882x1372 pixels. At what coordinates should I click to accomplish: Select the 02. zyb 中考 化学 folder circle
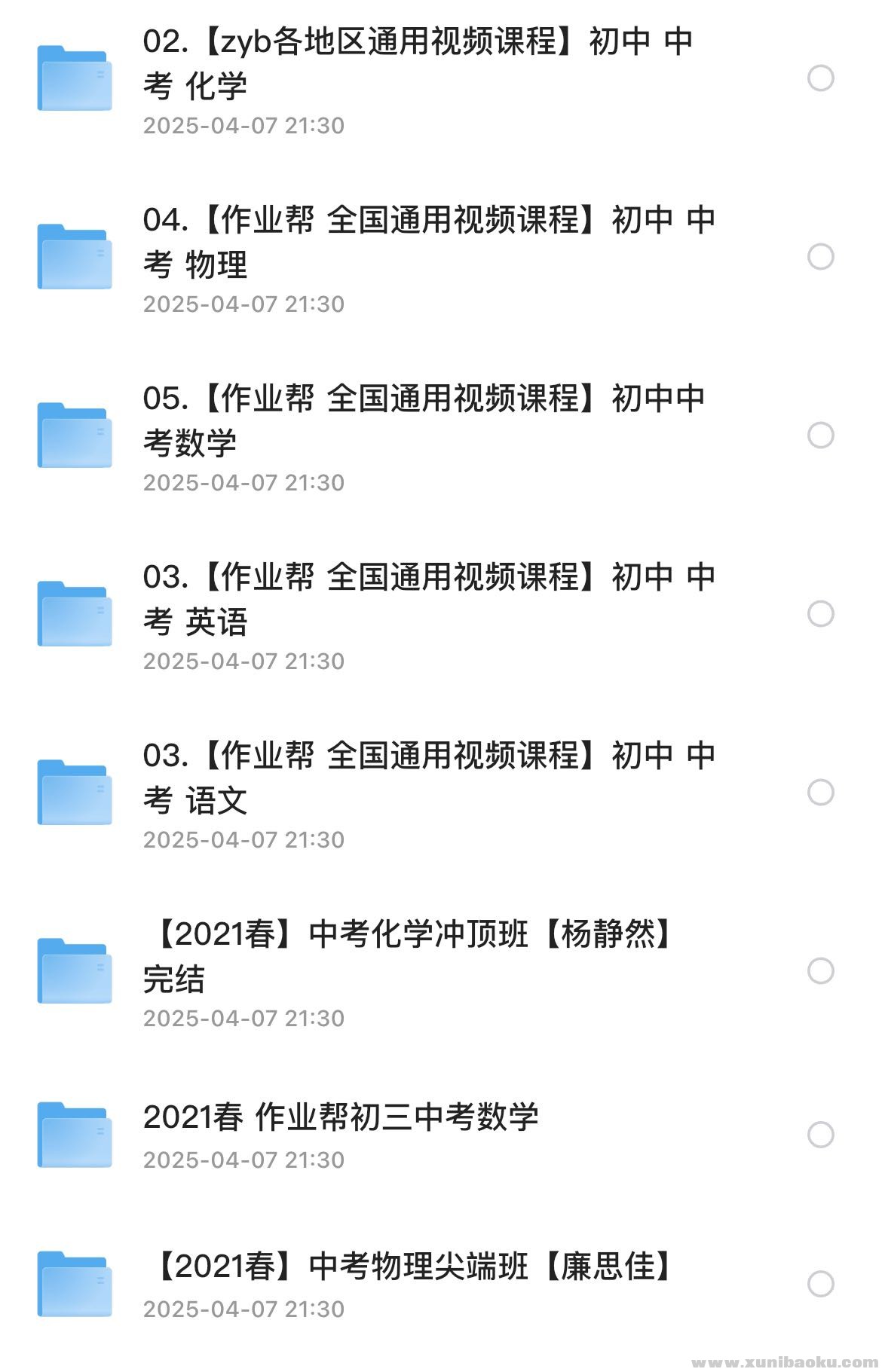click(x=820, y=78)
